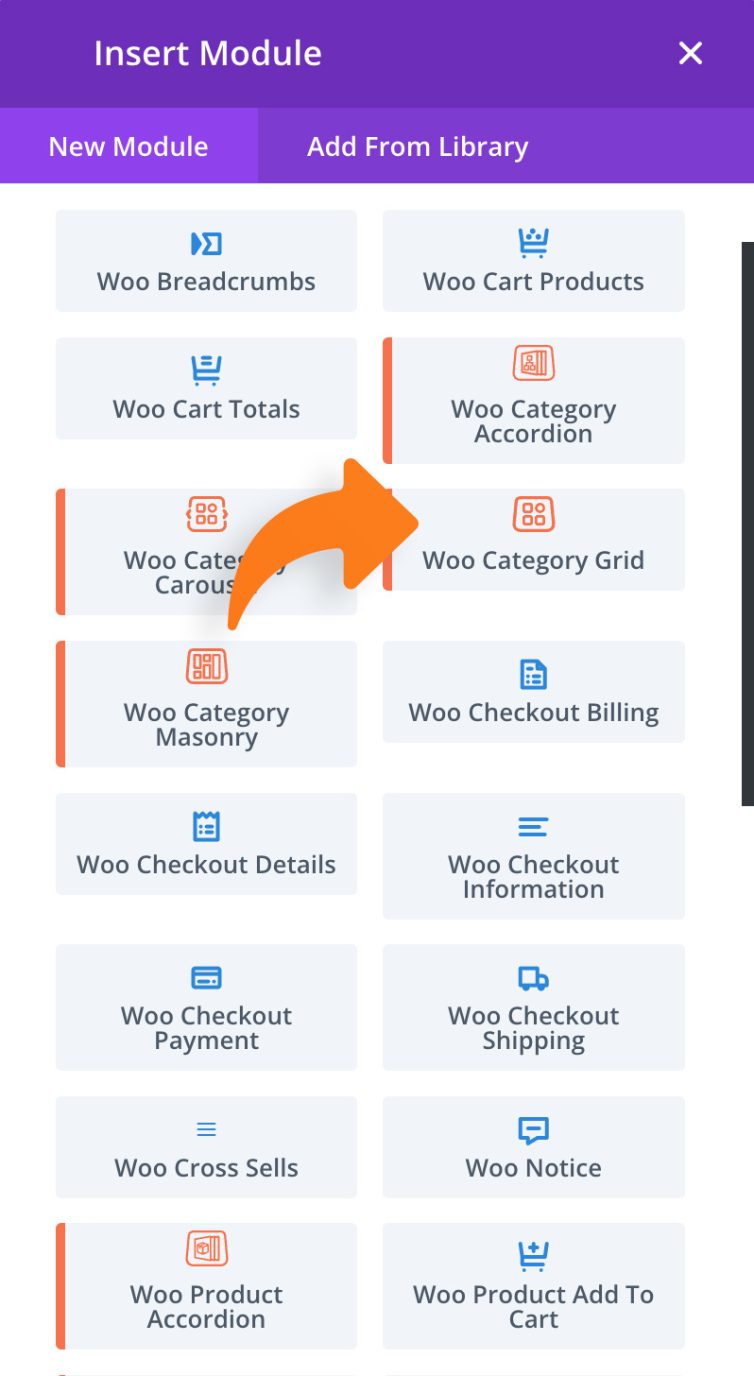This screenshot has height=1376, width=754.
Task: Open the New Module tab
Action: [127, 146]
